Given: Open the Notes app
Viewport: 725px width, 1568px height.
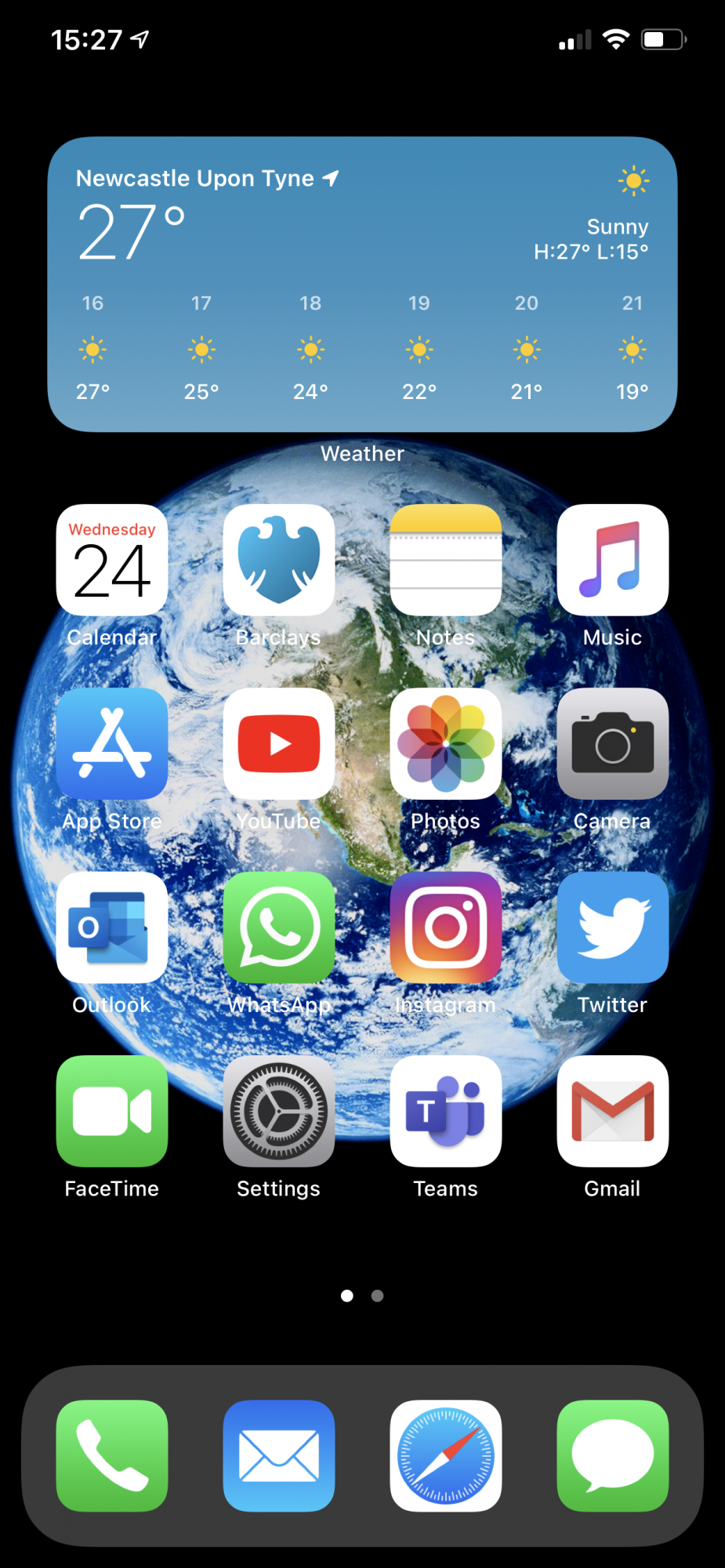Looking at the screenshot, I should (x=445, y=560).
